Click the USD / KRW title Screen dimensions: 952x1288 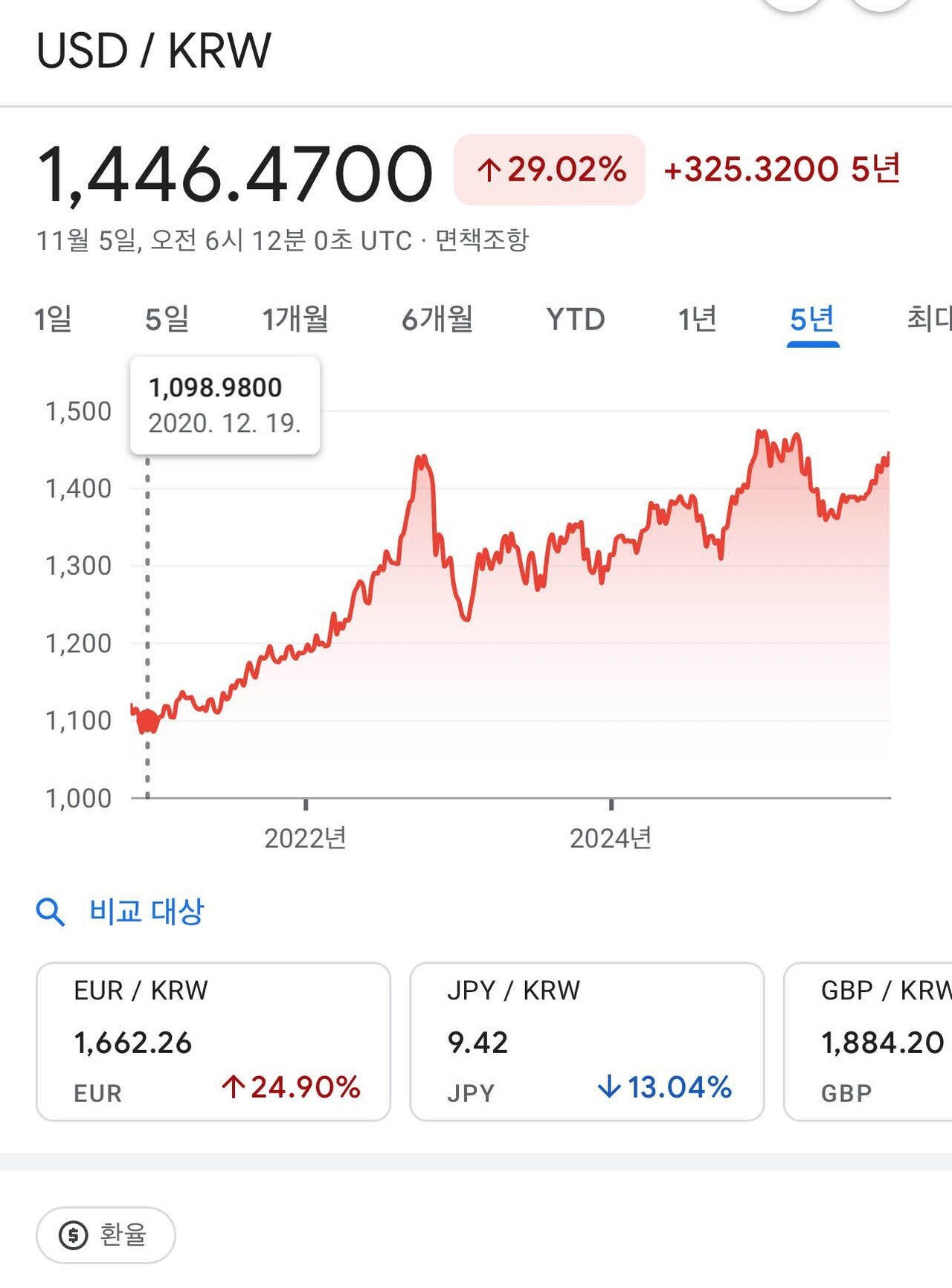pyautogui.click(x=155, y=51)
